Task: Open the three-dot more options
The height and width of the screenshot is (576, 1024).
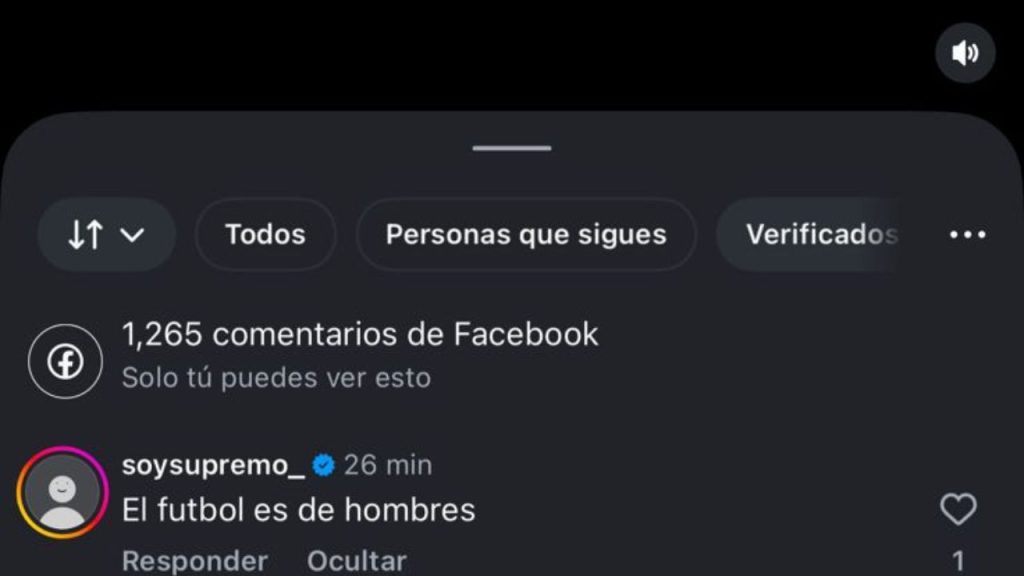Action: [x=967, y=235]
